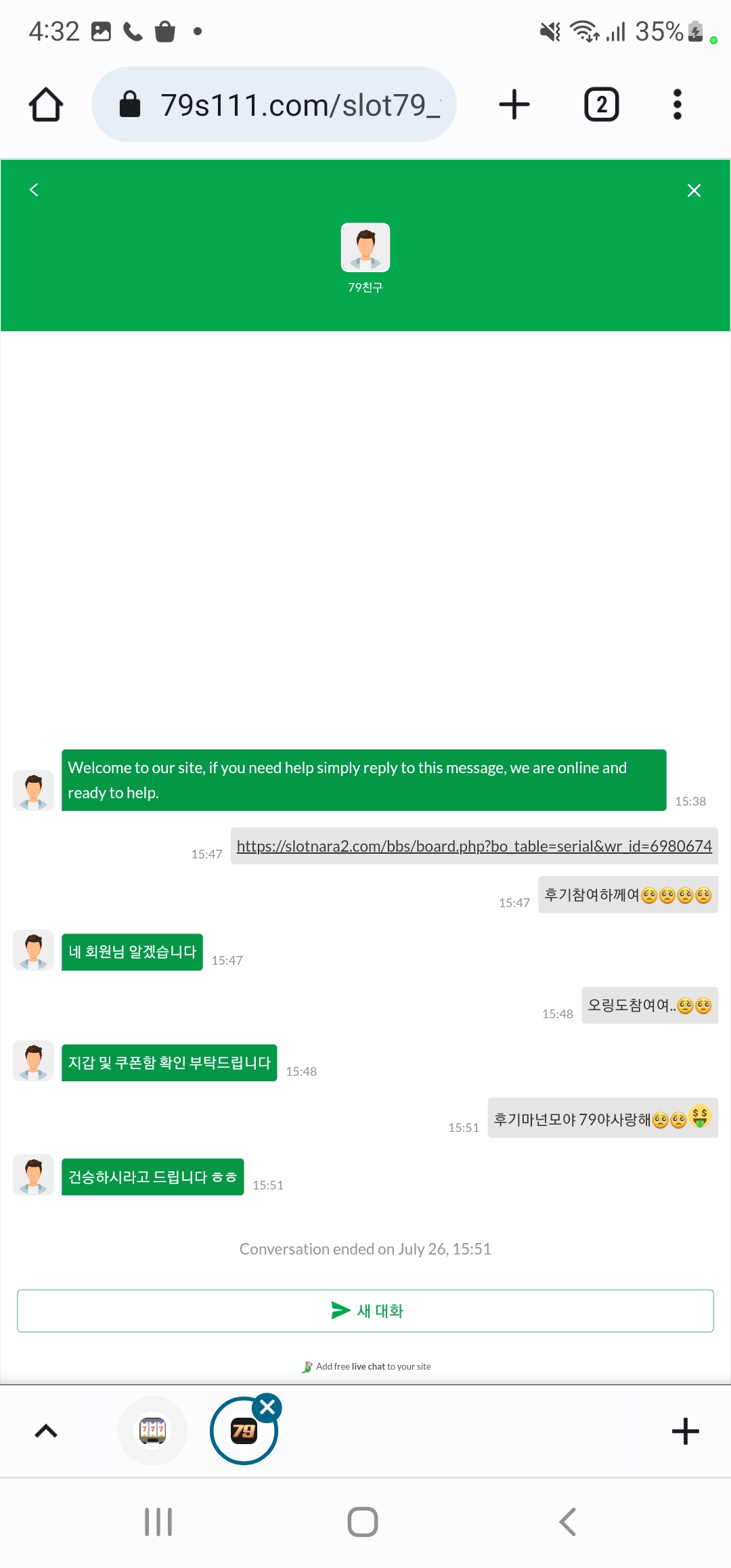The height and width of the screenshot is (1568, 731).
Task: Open the slotnara2.com board link
Action: (474, 846)
